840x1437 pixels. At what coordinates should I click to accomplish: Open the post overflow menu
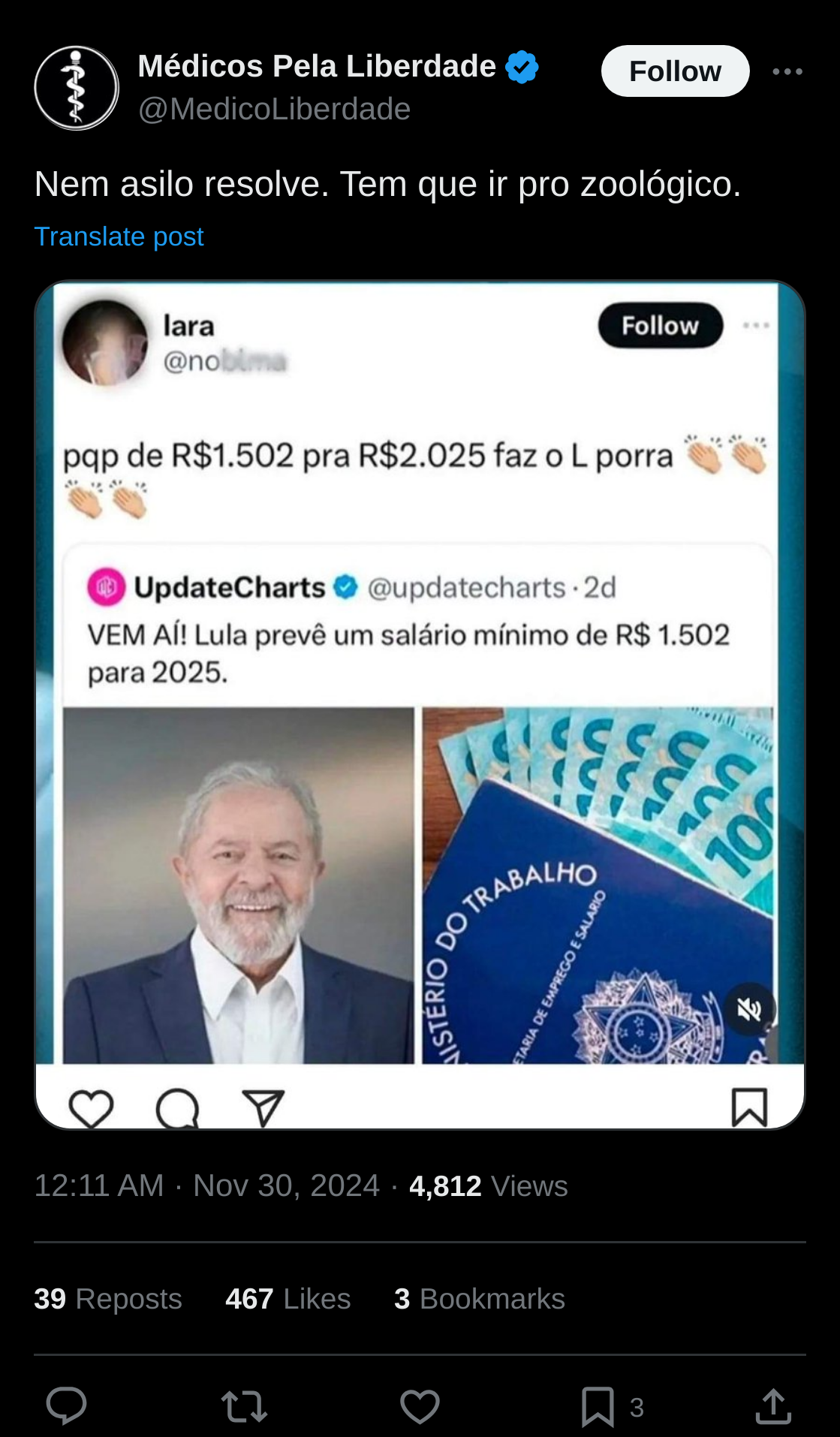[787, 71]
